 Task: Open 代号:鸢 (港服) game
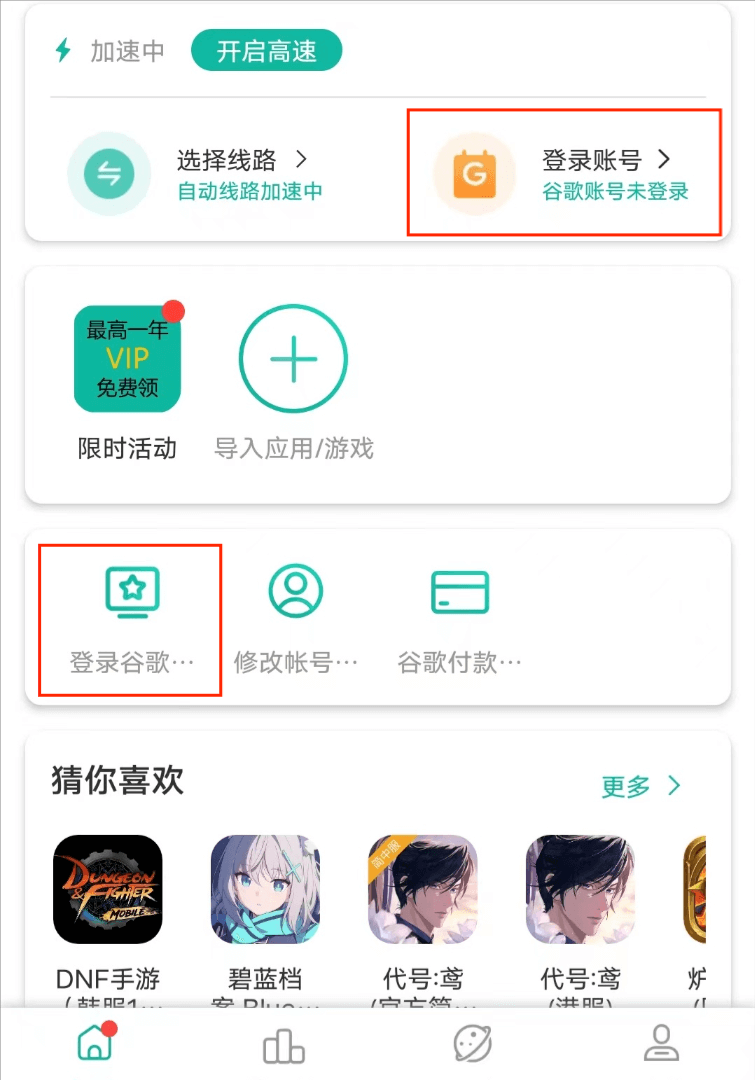pos(580,890)
